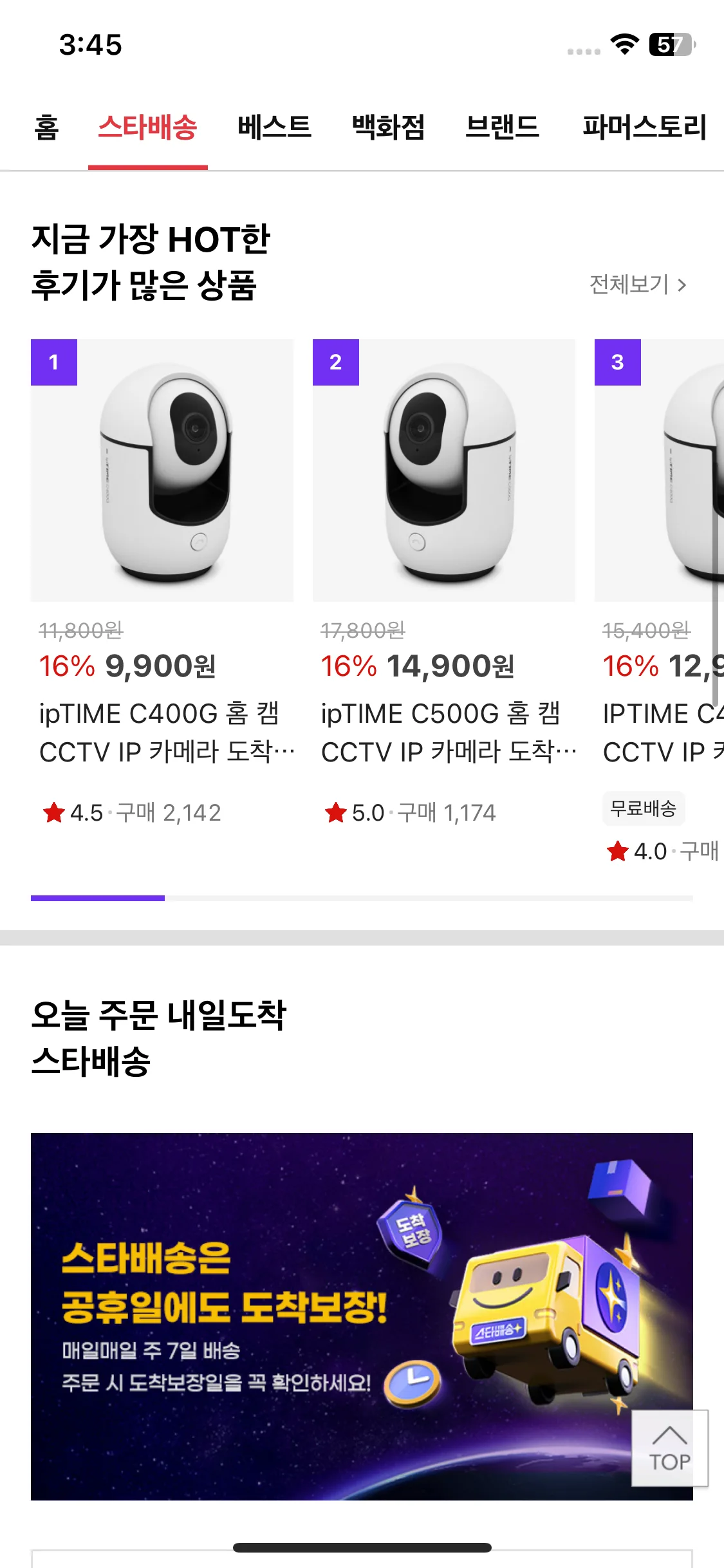Screen dimensions: 724x1568
Task: Select the 스타배송 tab
Action: coord(147,127)
